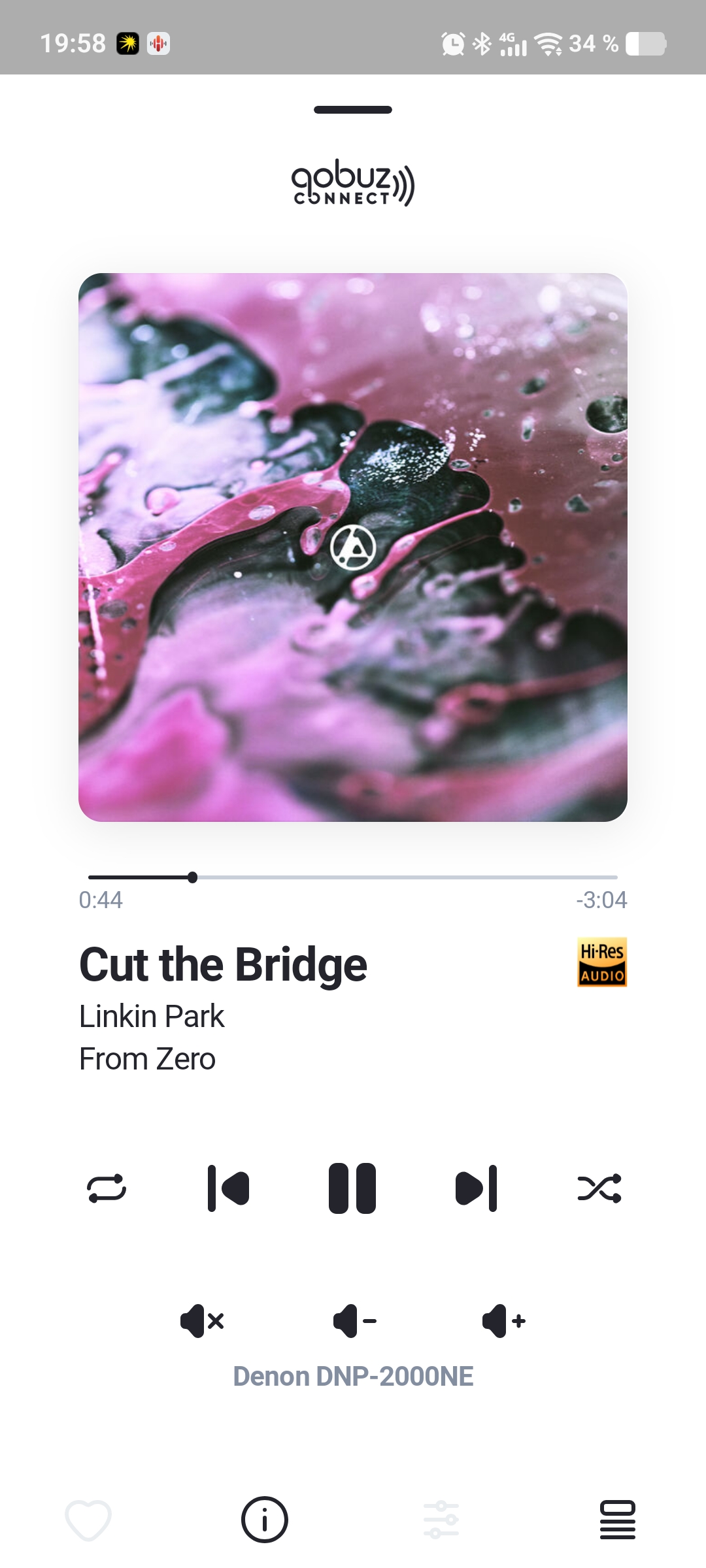Select the Denon DNP-2000NE output device
This screenshot has width=706, height=1568.
(353, 1377)
